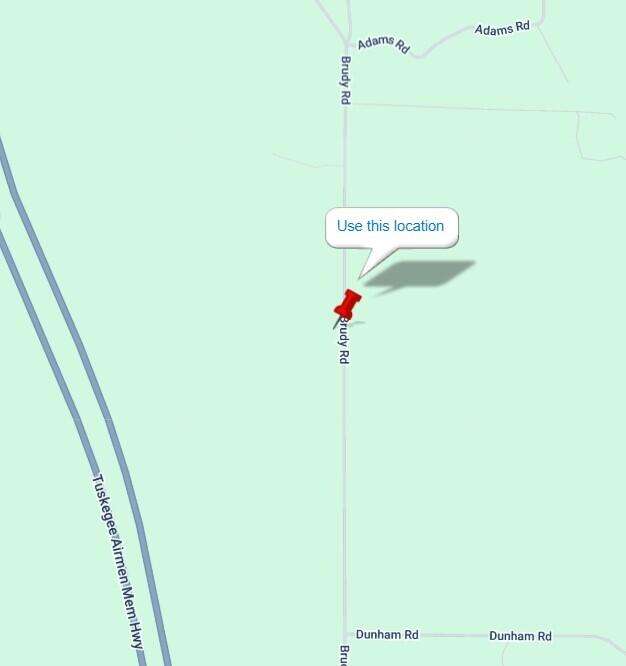The width and height of the screenshot is (626, 666).
Task: Select the red pushpin marker
Action: 347,306
